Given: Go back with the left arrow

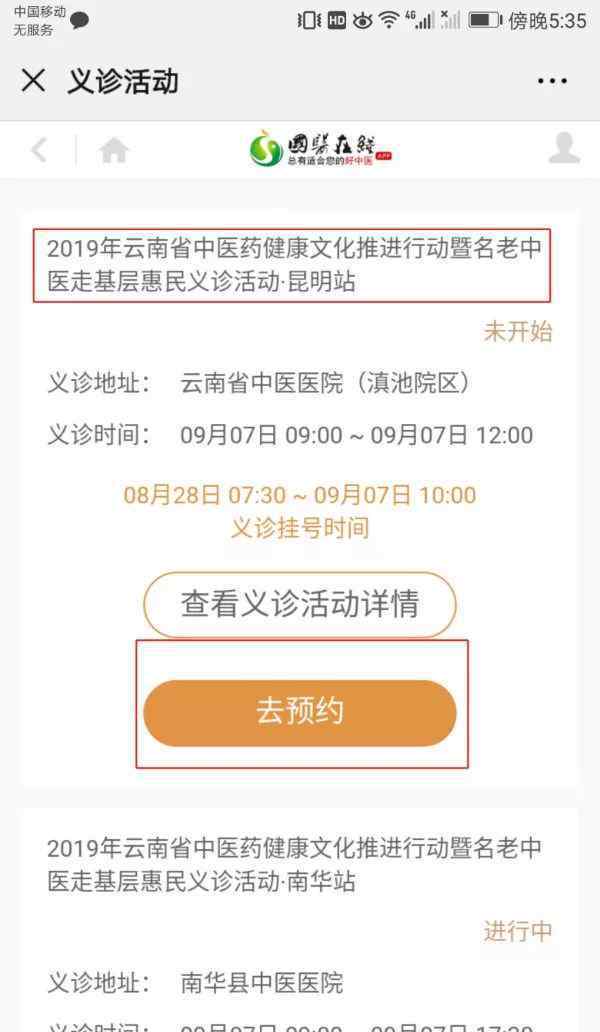Looking at the screenshot, I should point(39,150).
